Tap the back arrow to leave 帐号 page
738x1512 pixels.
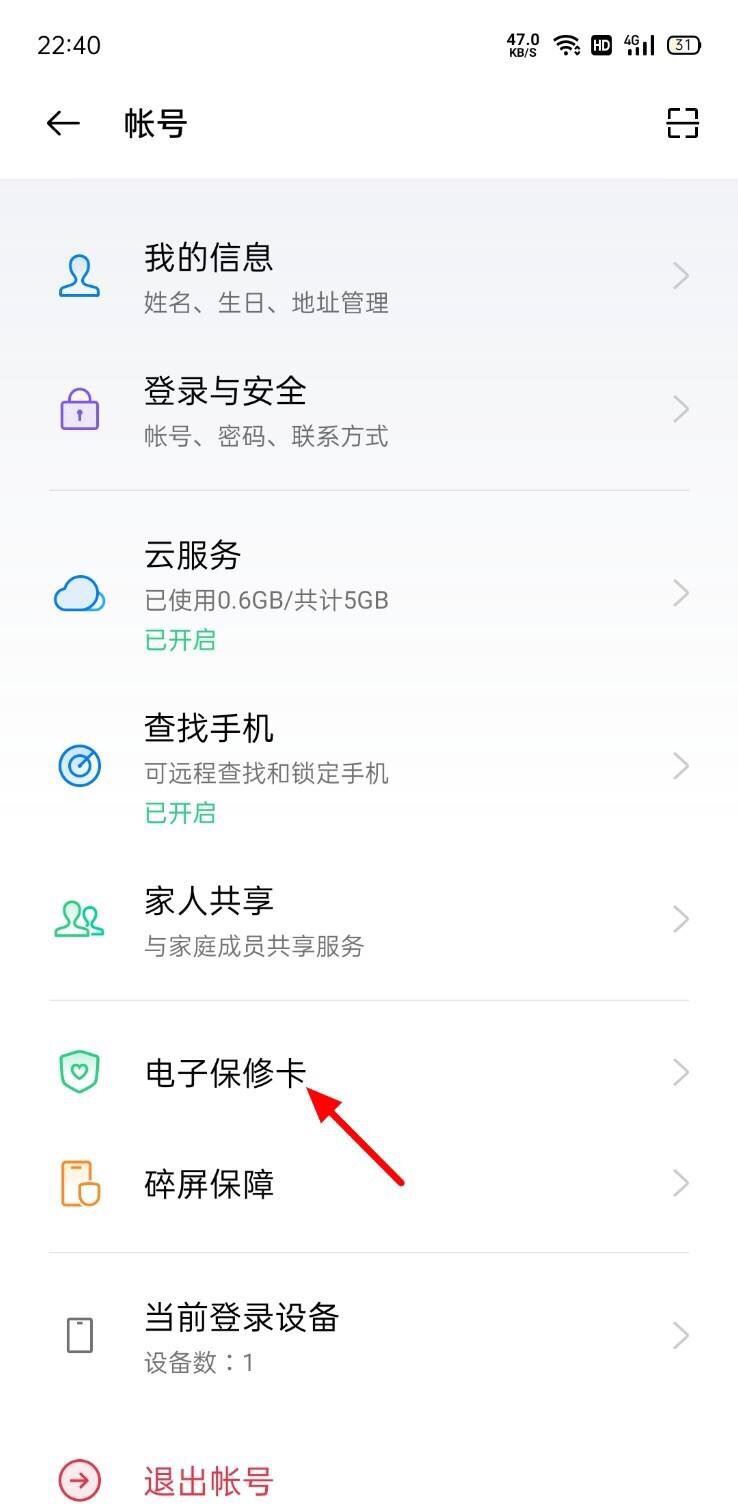click(62, 123)
